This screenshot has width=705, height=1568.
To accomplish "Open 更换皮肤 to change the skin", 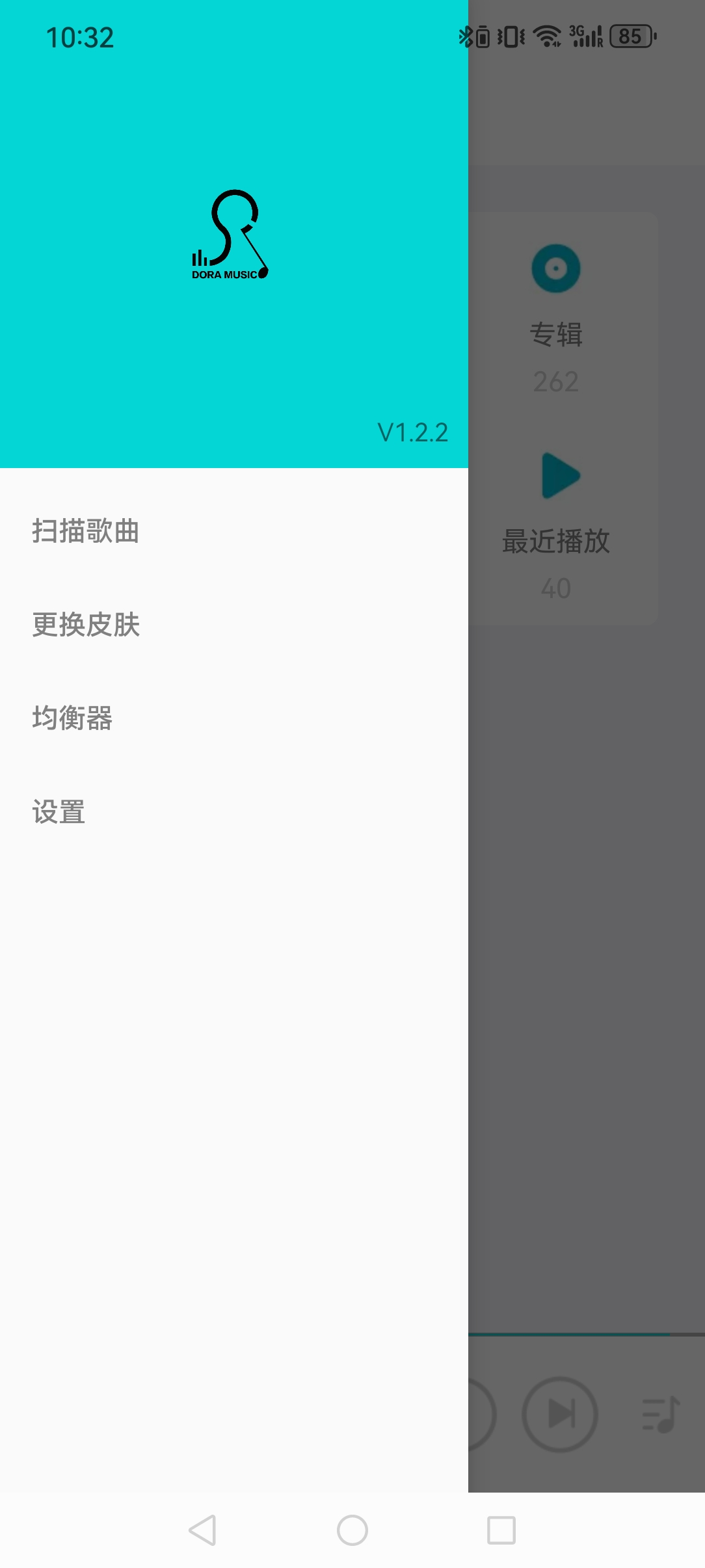I will [x=86, y=625].
